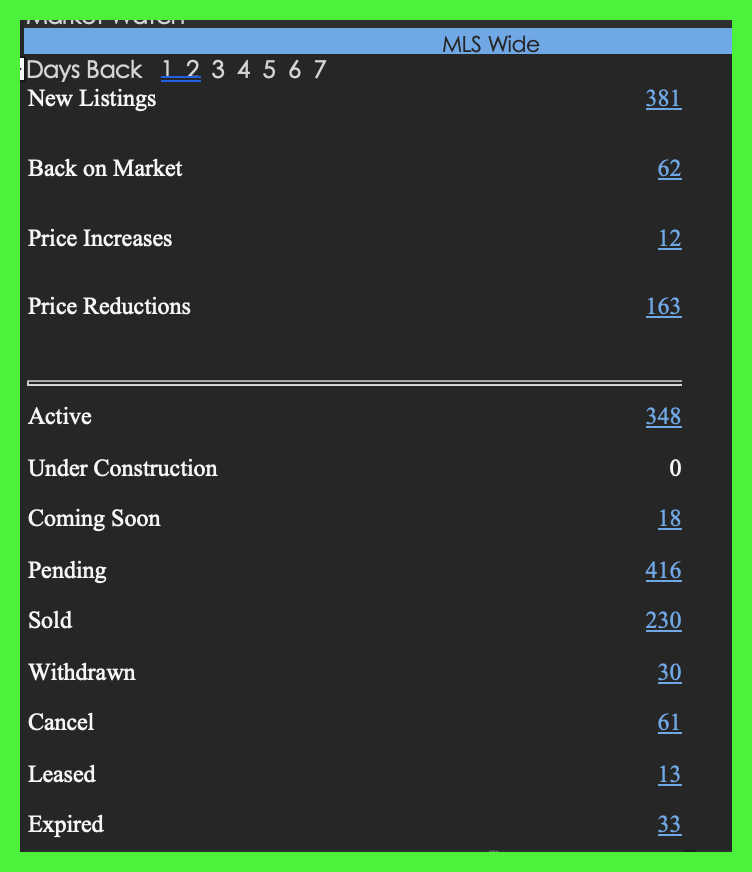Select 3 days back
This screenshot has height=872, width=752.
pyautogui.click(x=218, y=70)
